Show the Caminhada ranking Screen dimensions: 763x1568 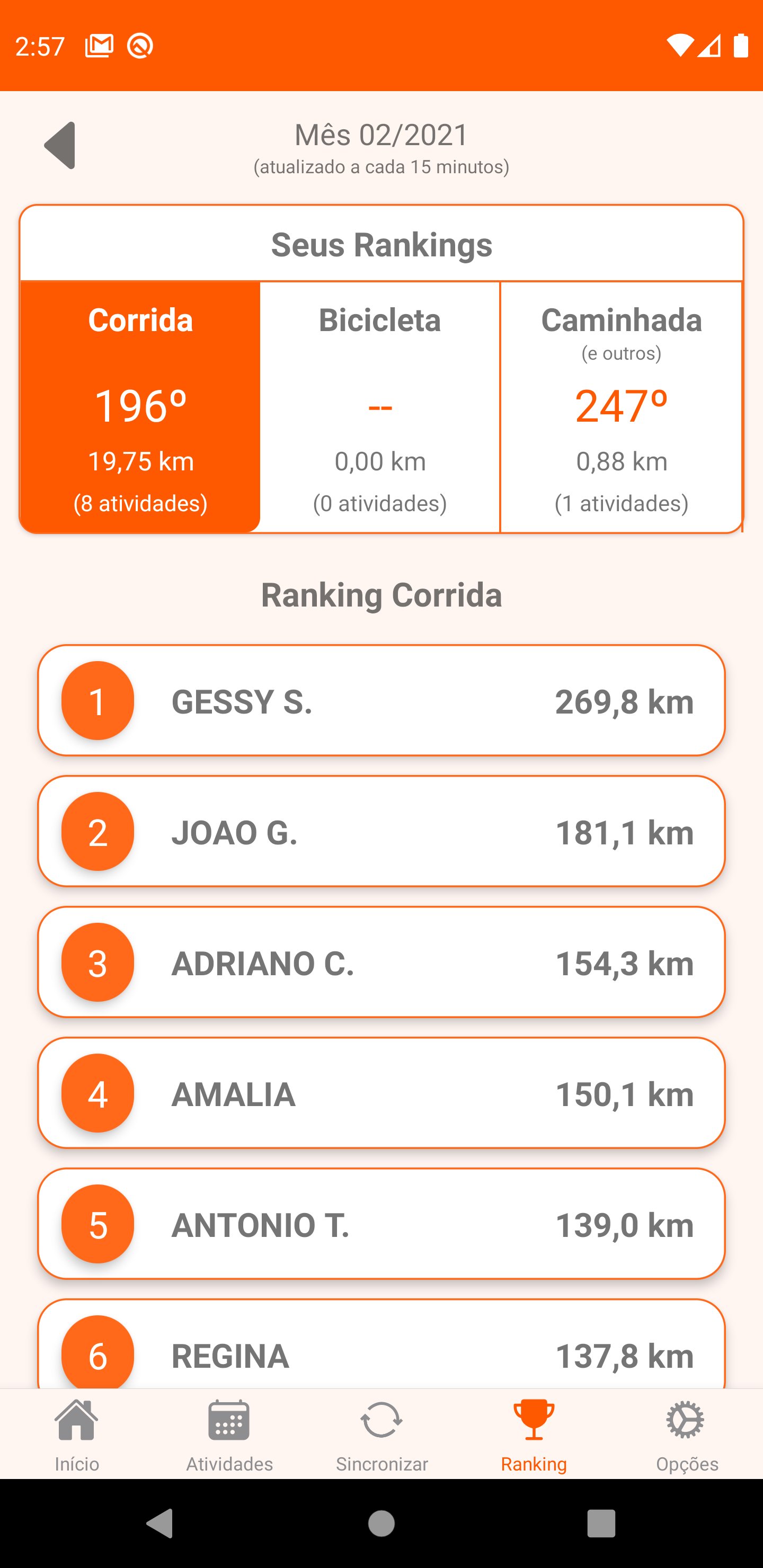[621, 407]
